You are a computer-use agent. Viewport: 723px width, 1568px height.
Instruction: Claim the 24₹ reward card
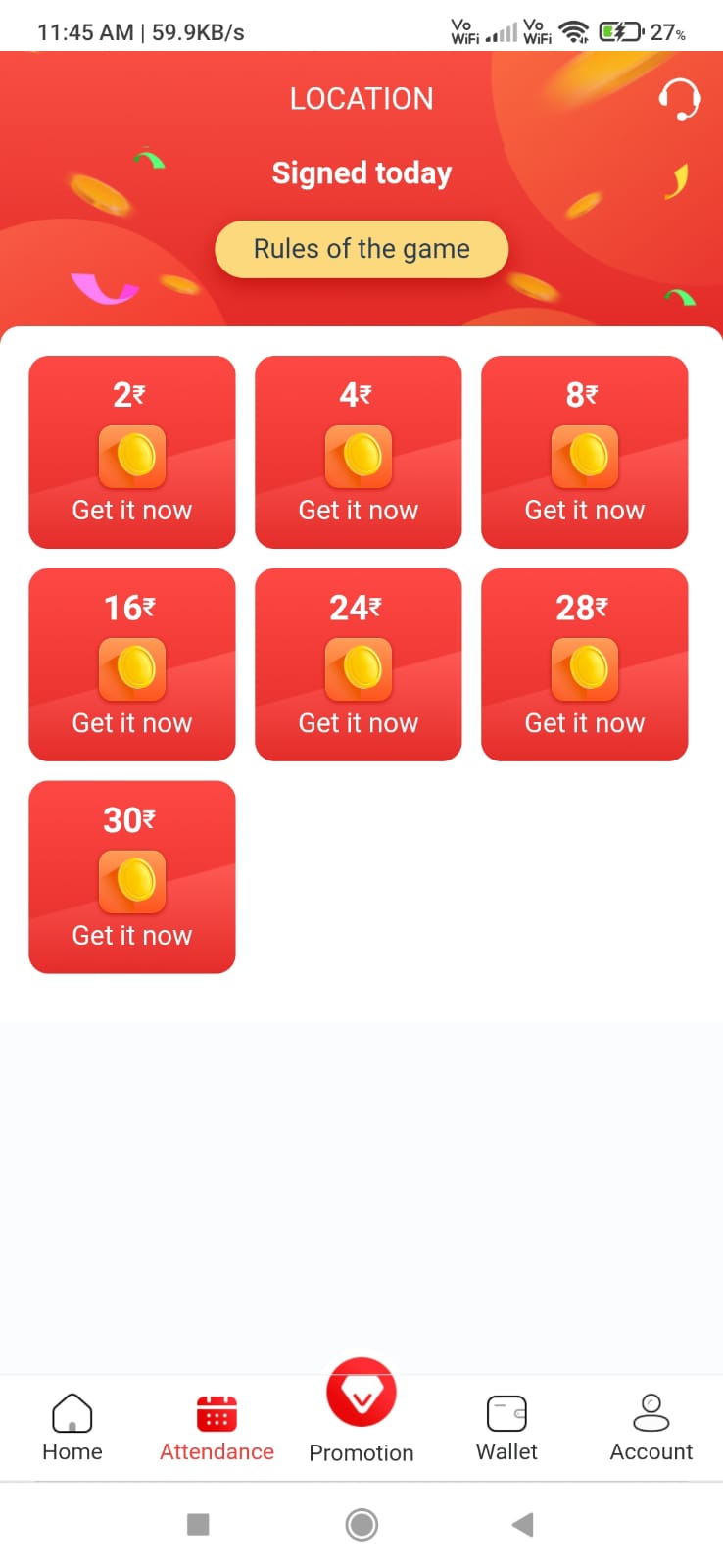coord(359,664)
